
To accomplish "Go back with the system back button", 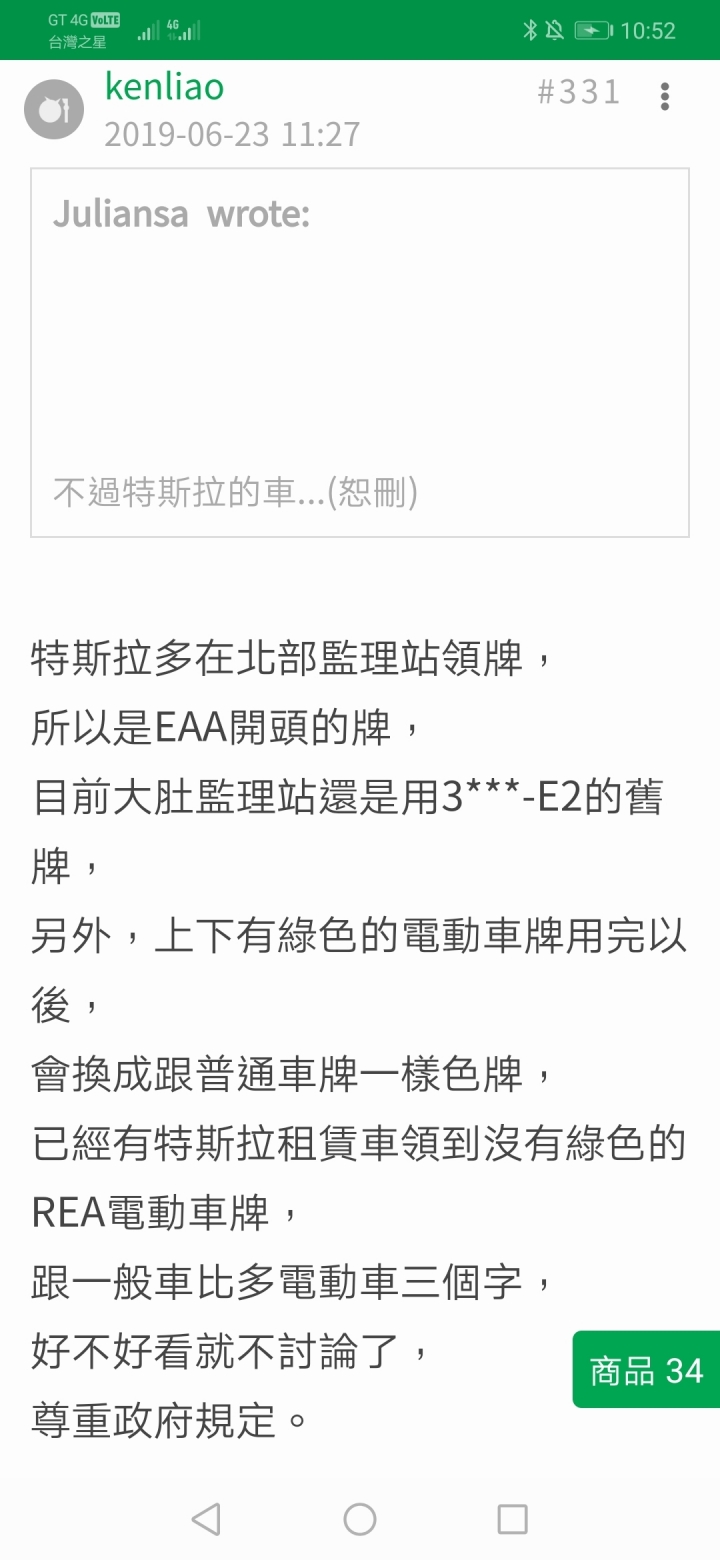I will click(206, 1519).
